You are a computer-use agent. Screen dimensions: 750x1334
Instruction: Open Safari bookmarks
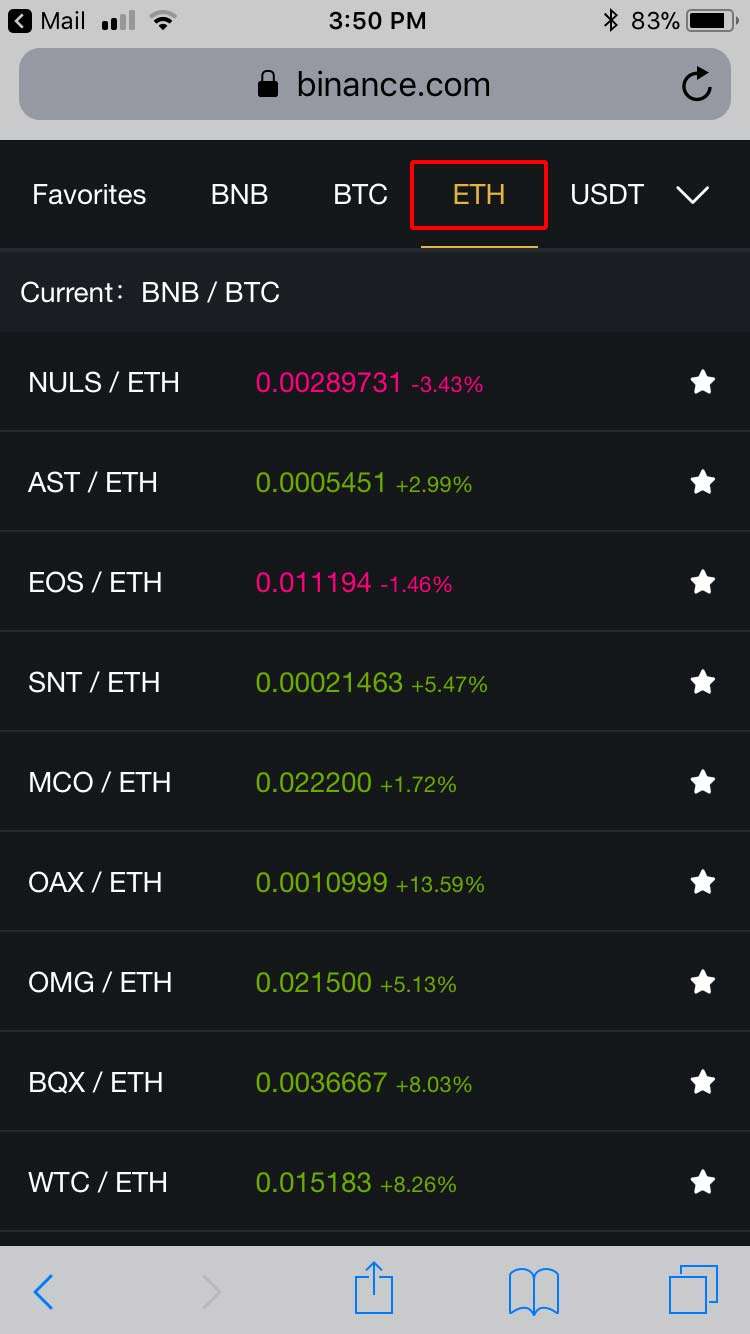pyautogui.click(x=533, y=1292)
